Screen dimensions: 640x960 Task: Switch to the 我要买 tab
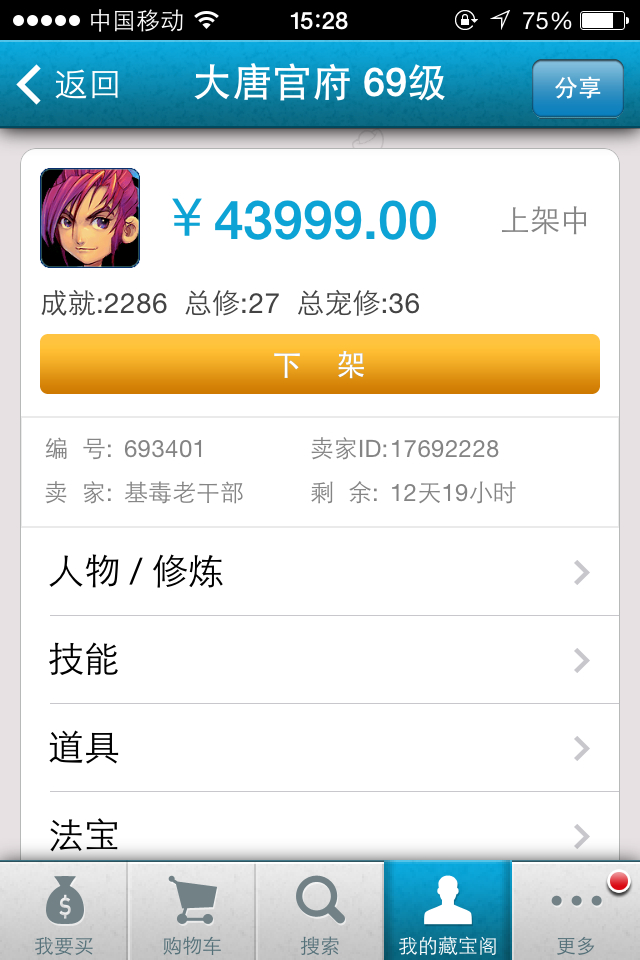tap(64, 912)
